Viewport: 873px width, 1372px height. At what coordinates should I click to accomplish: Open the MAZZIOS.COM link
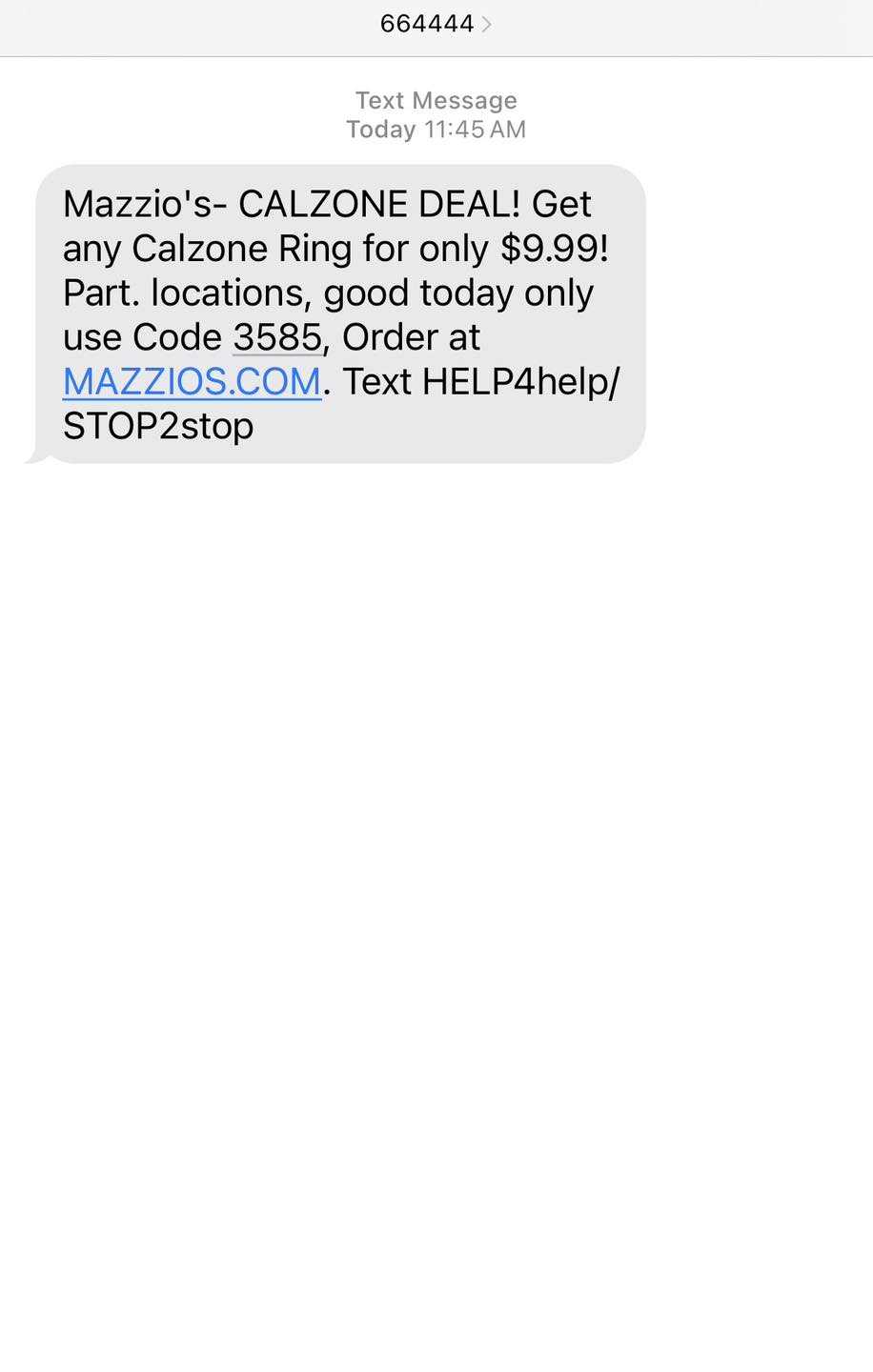(x=192, y=382)
